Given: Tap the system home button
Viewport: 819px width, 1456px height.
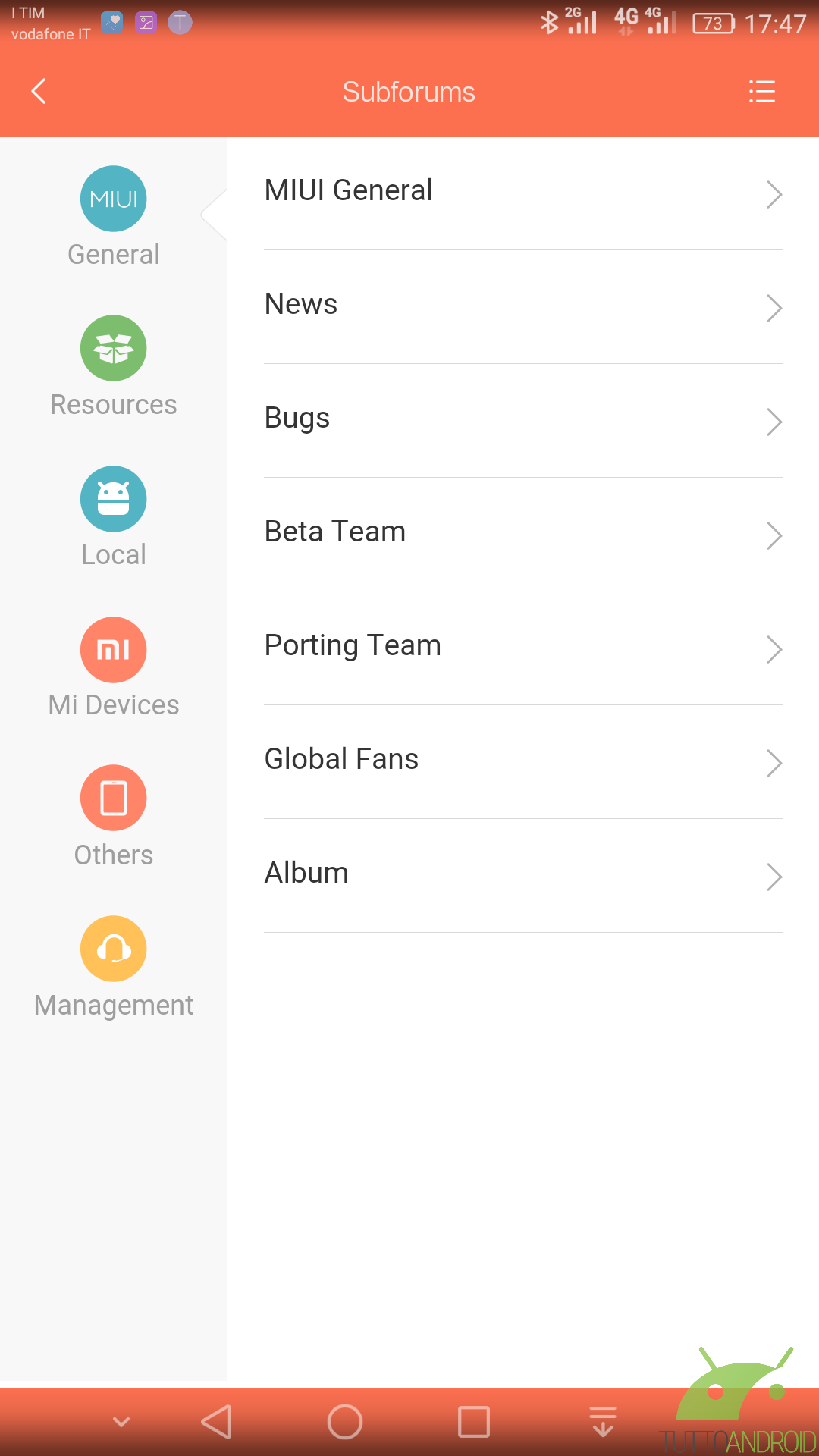Looking at the screenshot, I should click(x=345, y=1421).
